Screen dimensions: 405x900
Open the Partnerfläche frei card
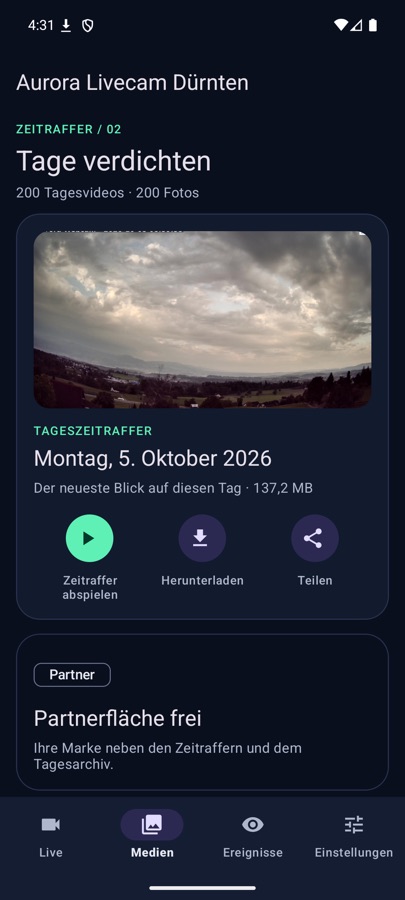(202, 712)
